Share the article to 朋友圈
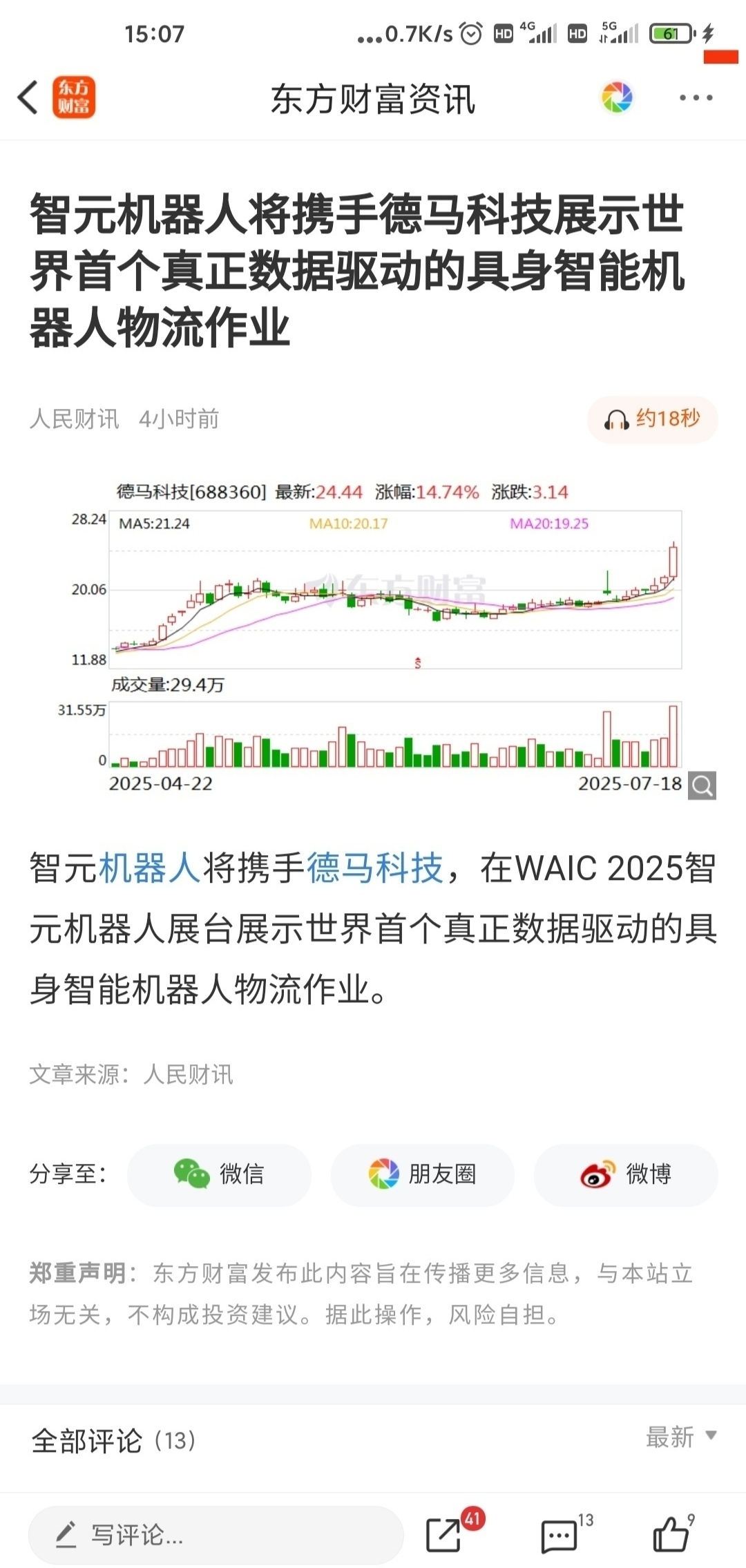 [423, 1174]
